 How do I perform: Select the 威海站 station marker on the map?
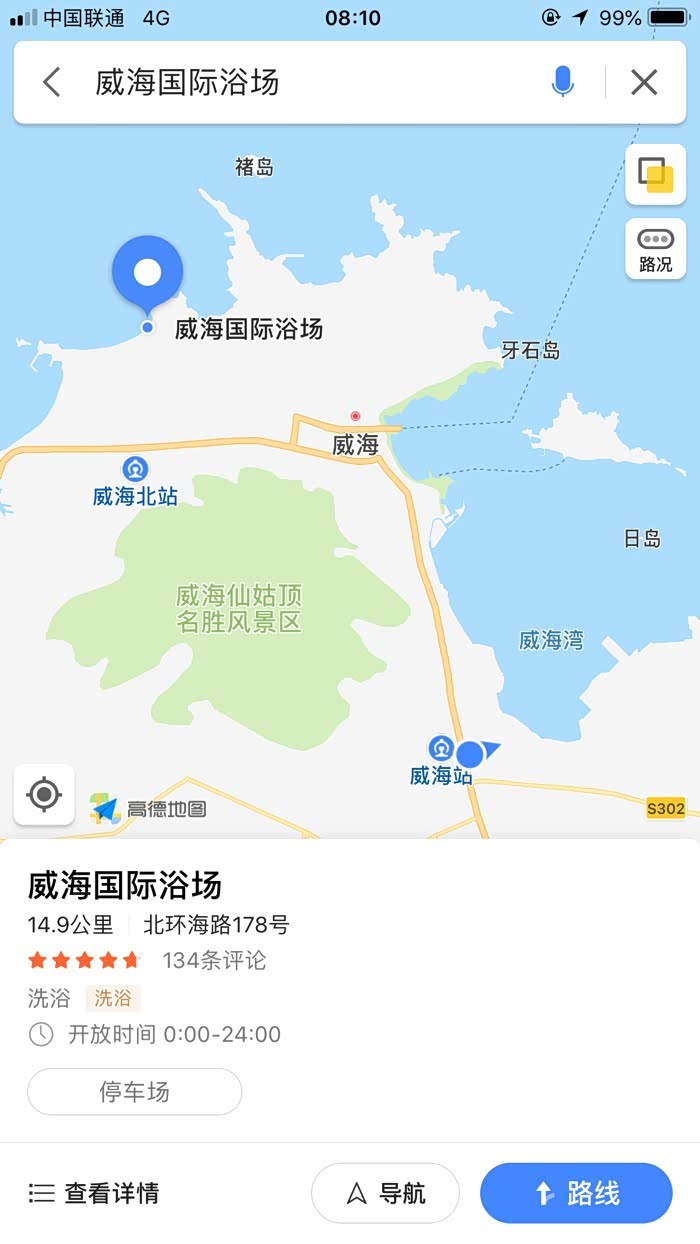[x=441, y=749]
